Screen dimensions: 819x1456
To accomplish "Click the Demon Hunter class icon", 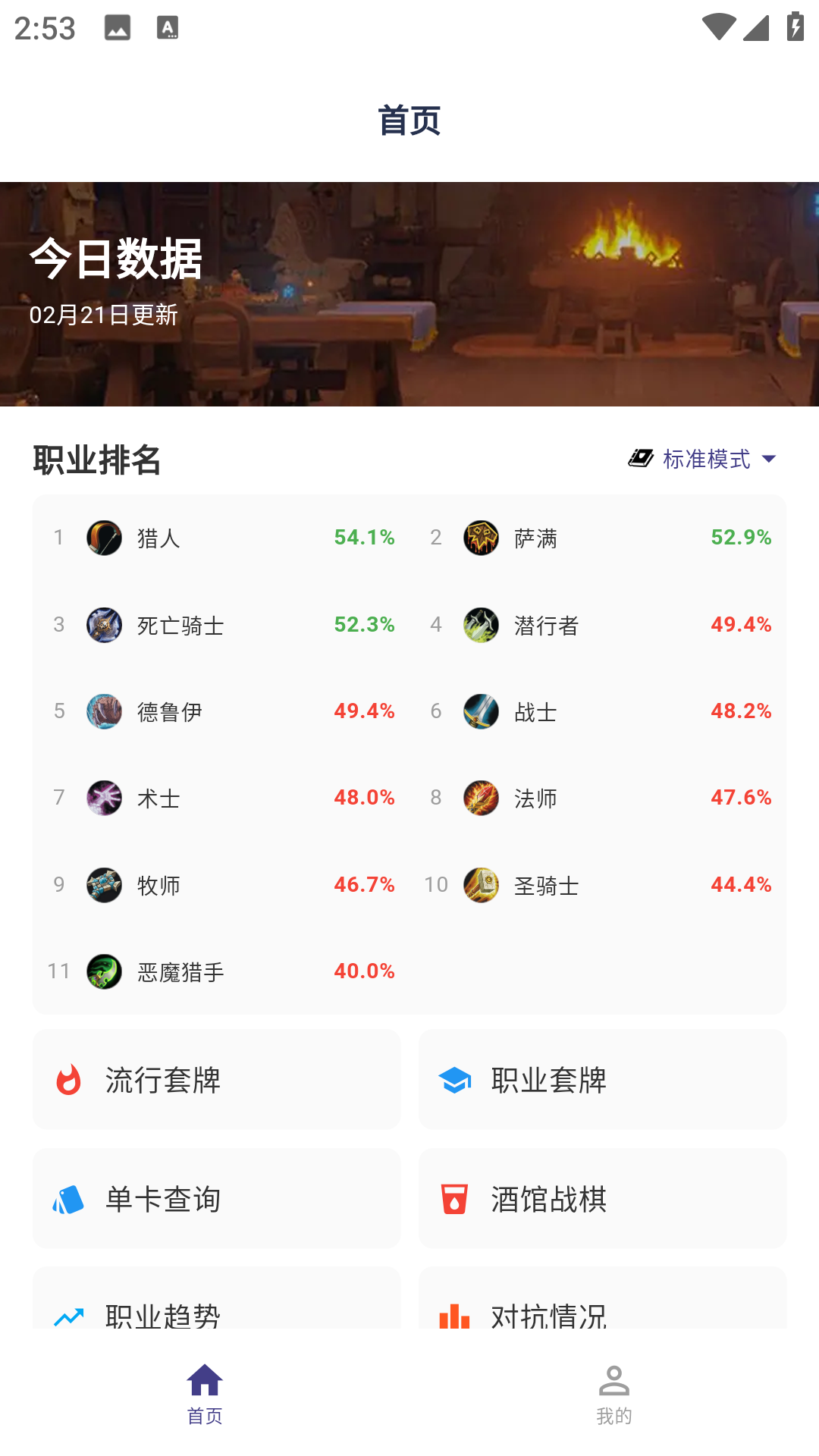I will click(105, 971).
